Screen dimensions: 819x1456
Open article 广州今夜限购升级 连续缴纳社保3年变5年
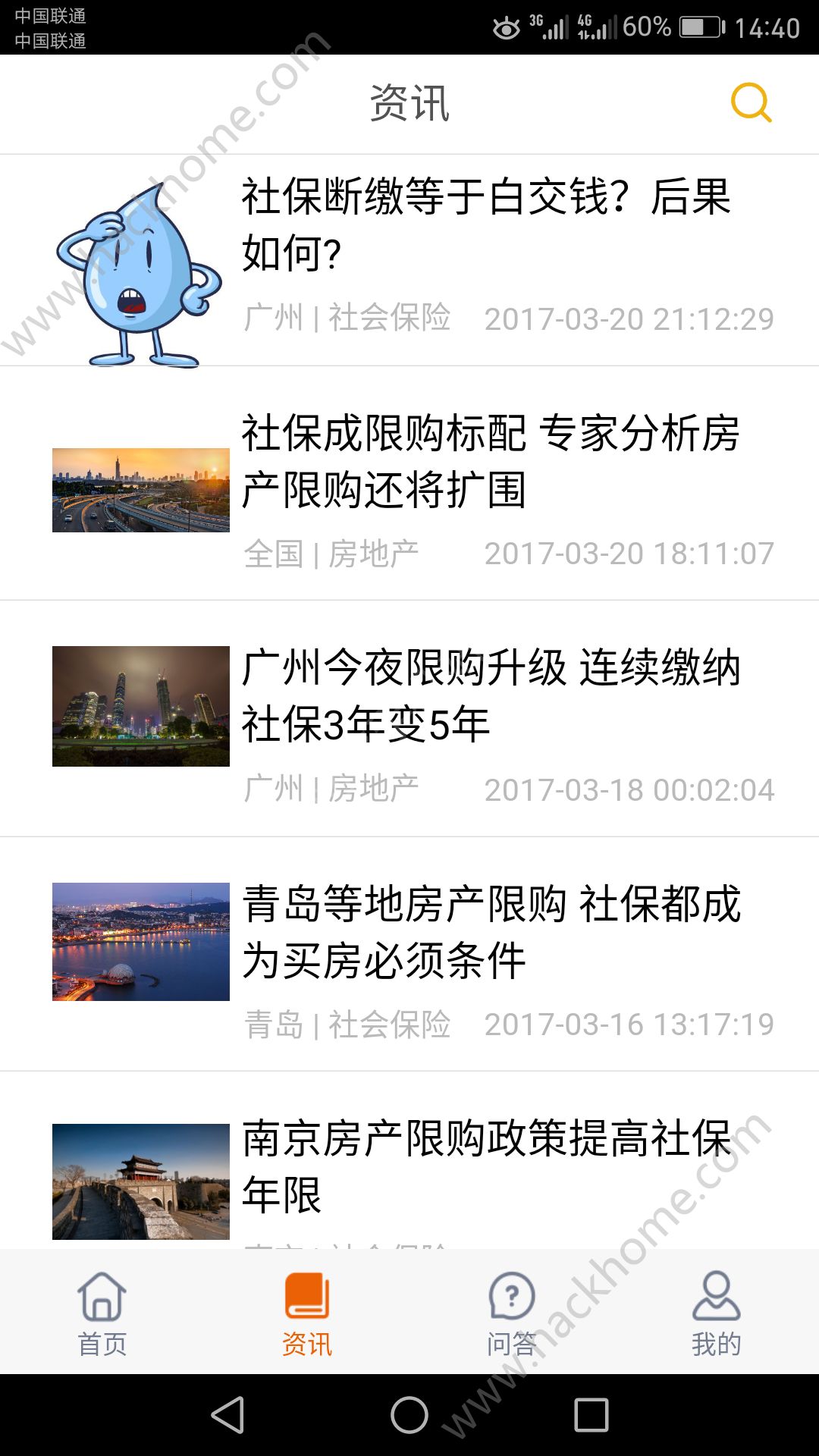point(490,696)
